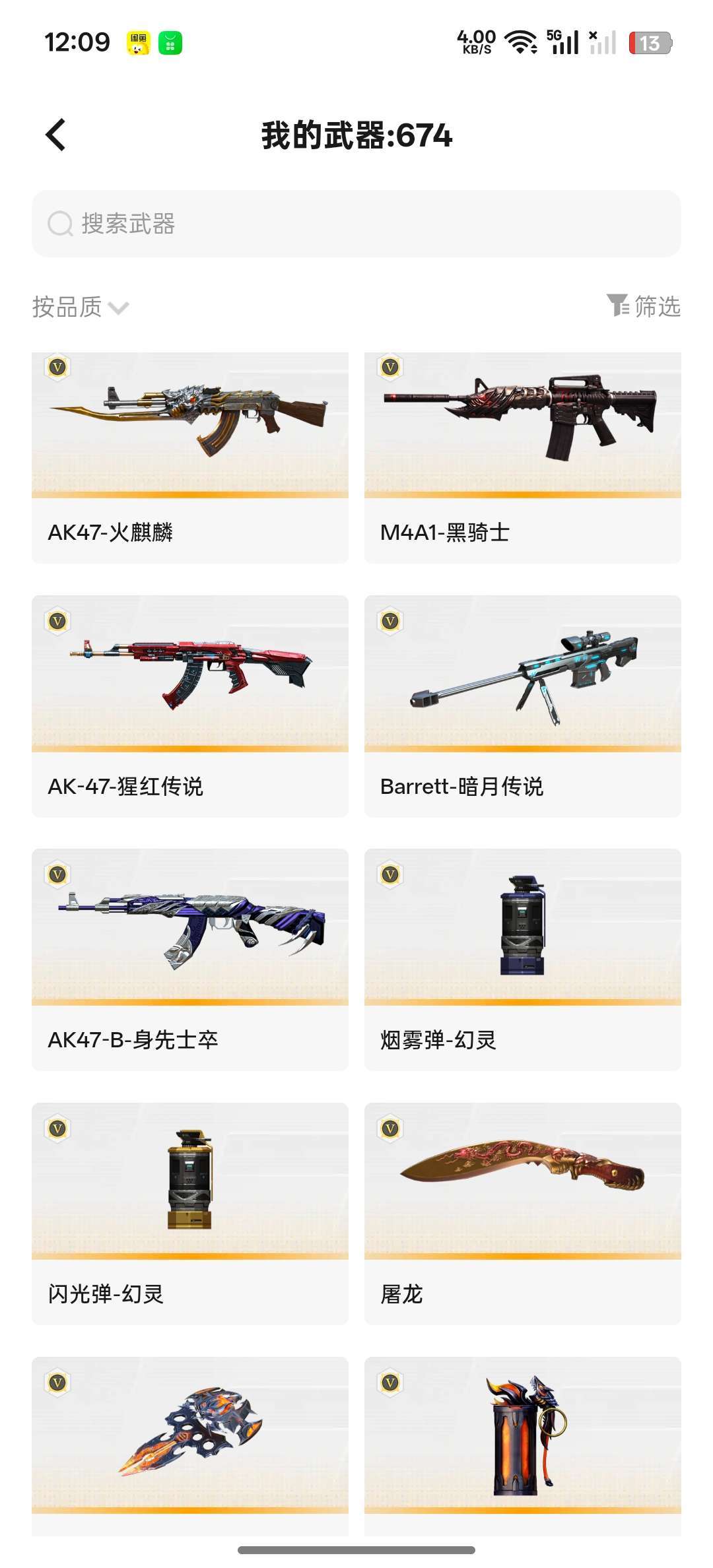Tap the search magnifier icon in search bar
This screenshot has height=1568, width=713.
(60, 224)
